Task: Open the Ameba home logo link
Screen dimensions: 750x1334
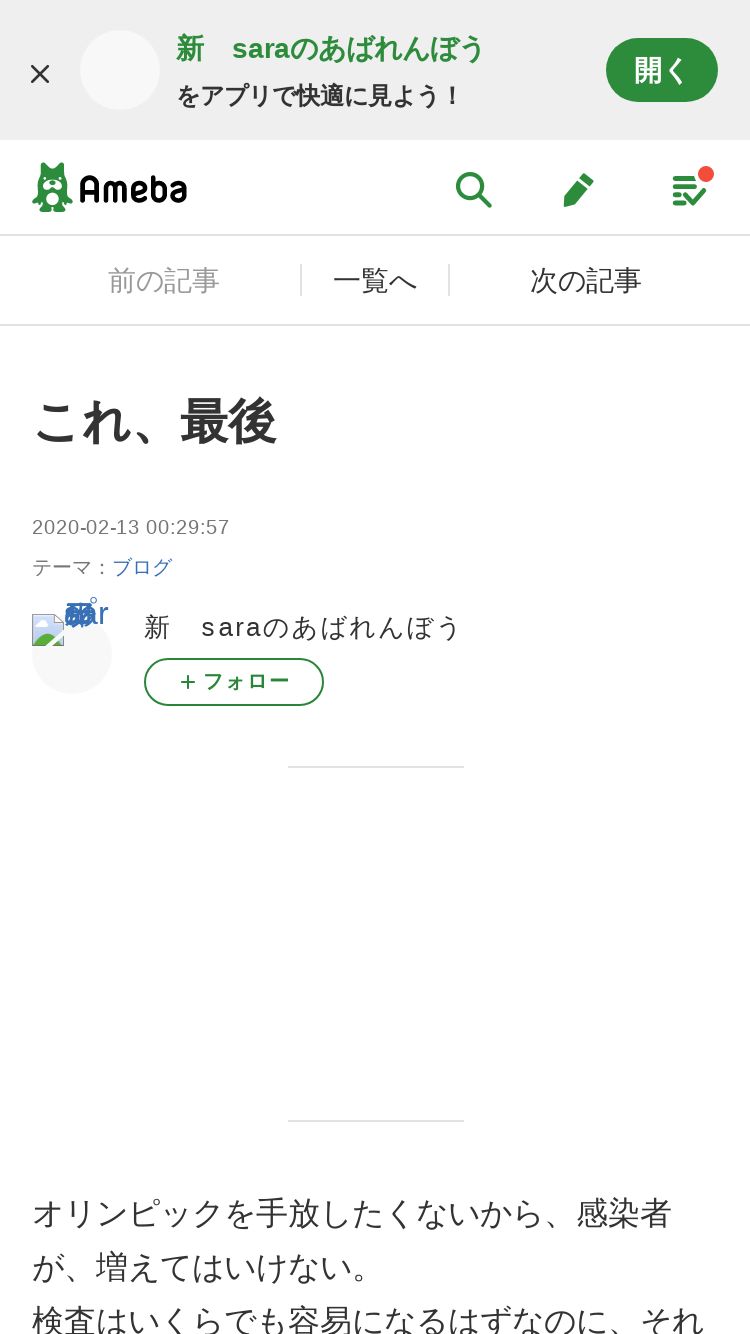Action: click(110, 188)
